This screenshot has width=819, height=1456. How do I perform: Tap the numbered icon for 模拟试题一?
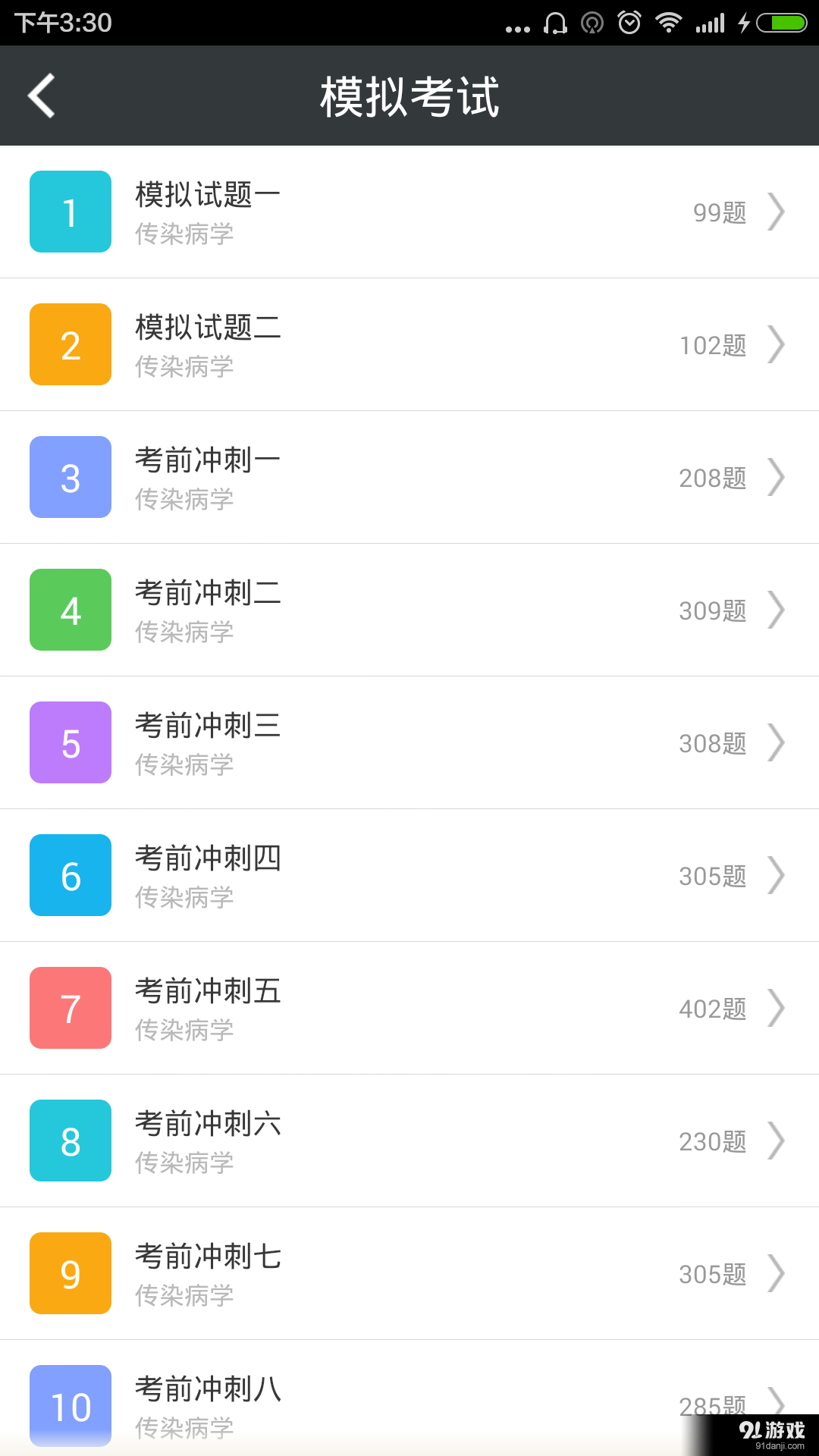(x=70, y=212)
